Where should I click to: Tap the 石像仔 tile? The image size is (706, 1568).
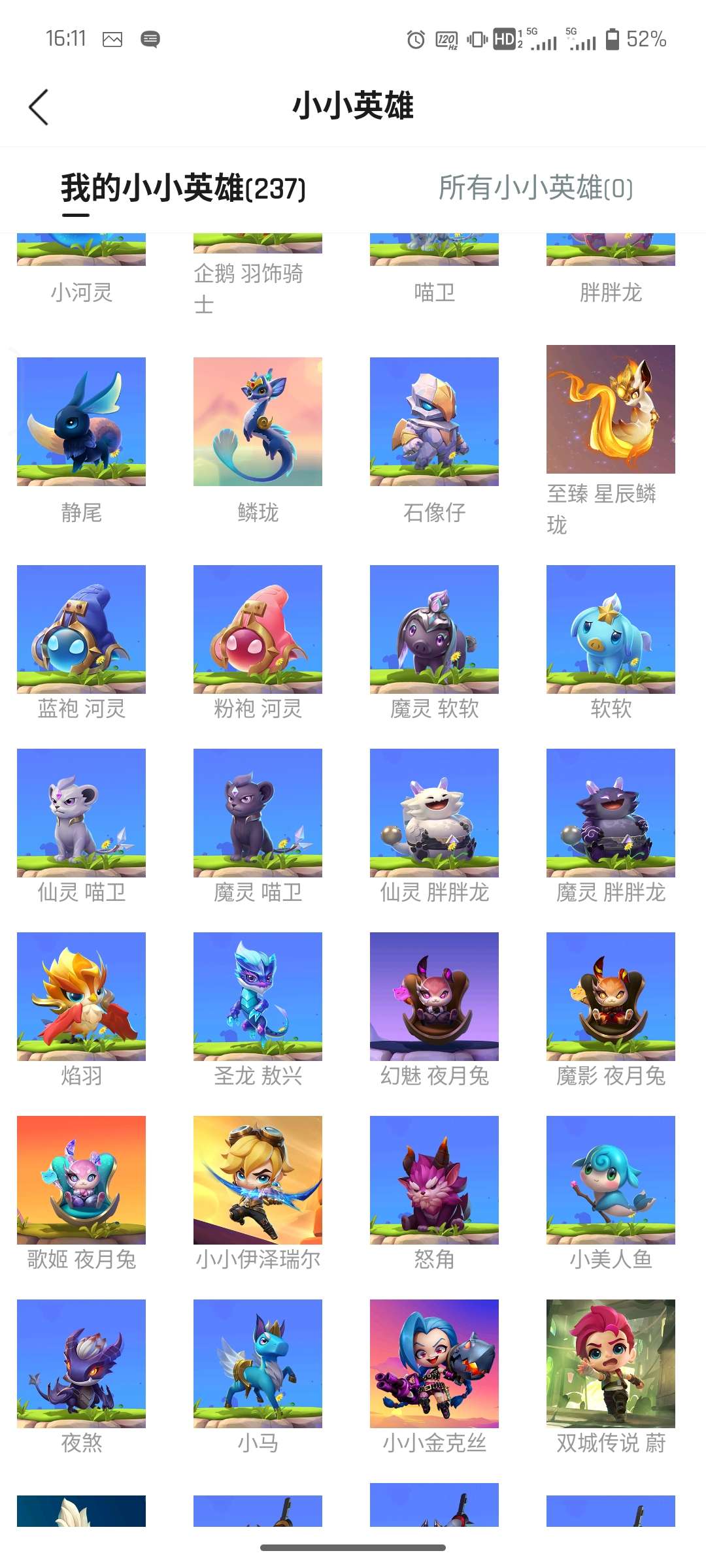[x=434, y=422]
